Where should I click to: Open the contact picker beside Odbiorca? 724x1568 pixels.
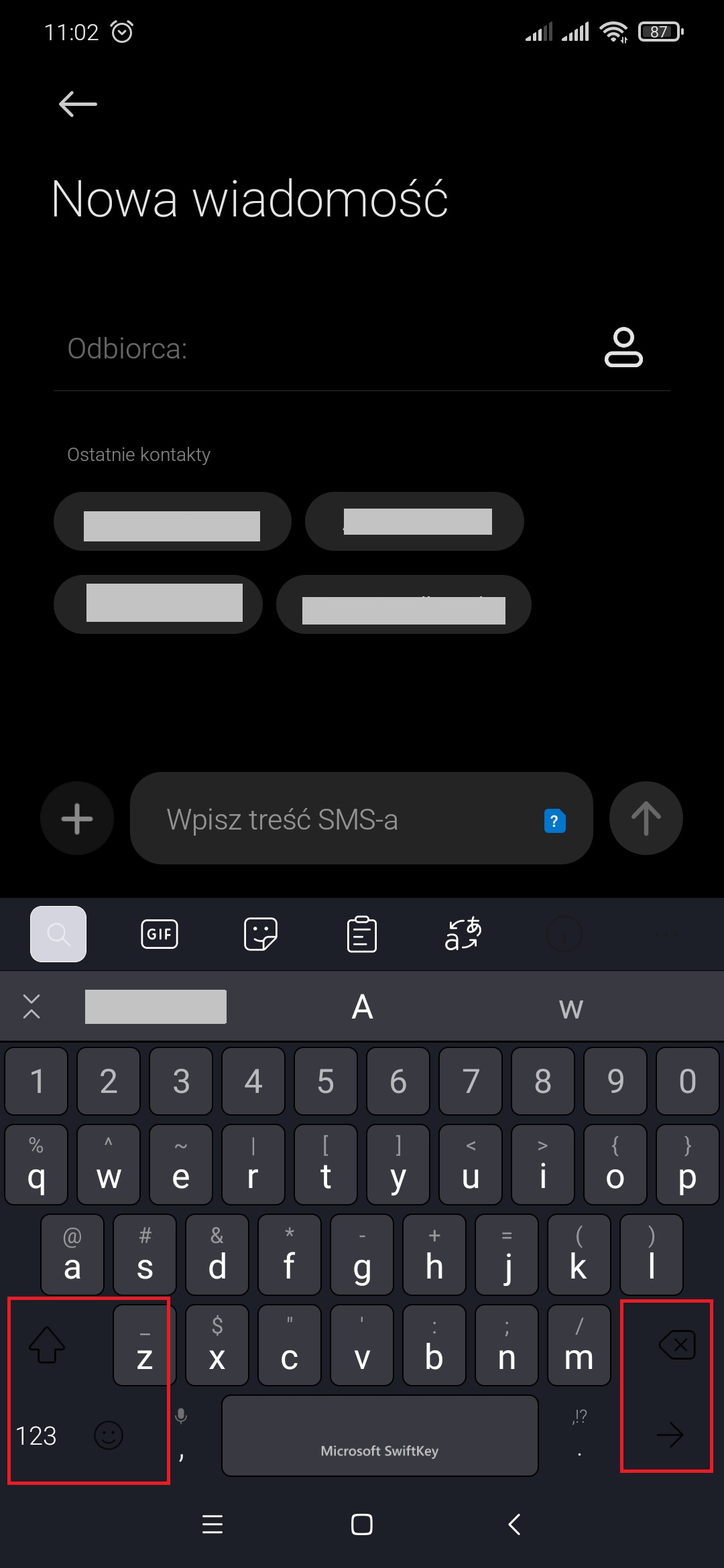pos(623,347)
